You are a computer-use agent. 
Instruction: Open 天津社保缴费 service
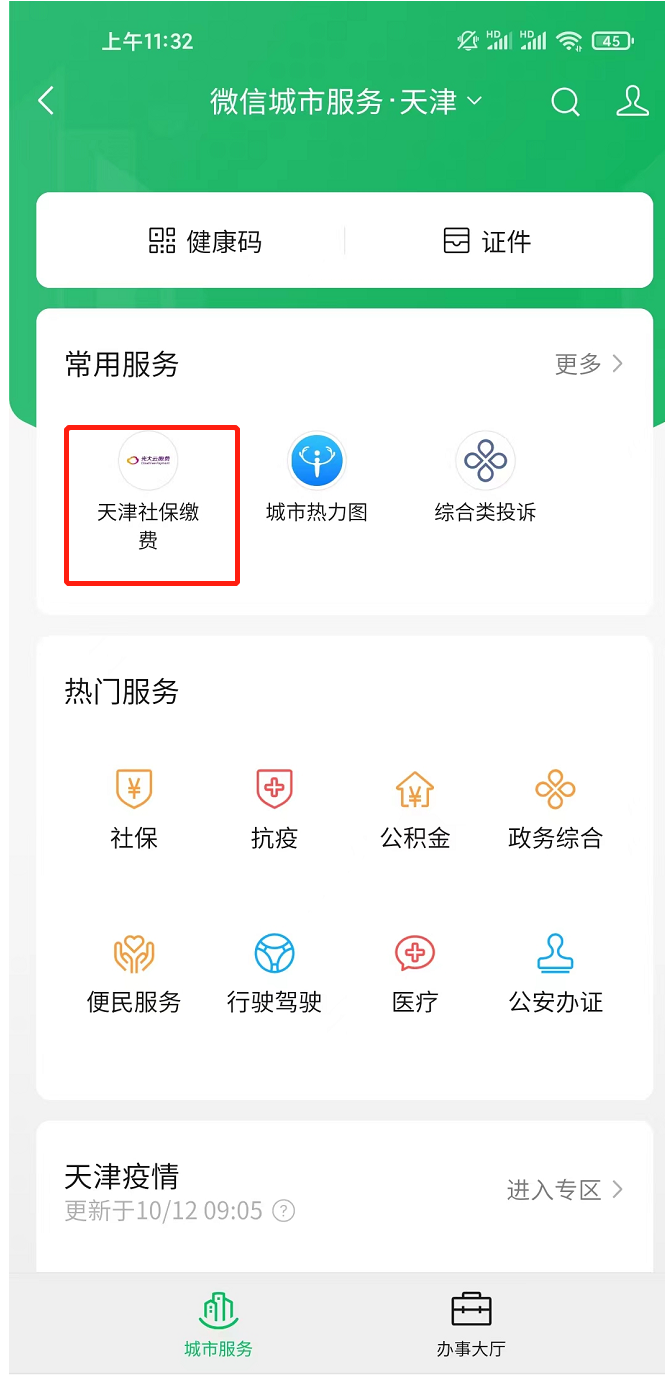click(x=148, y=492)
